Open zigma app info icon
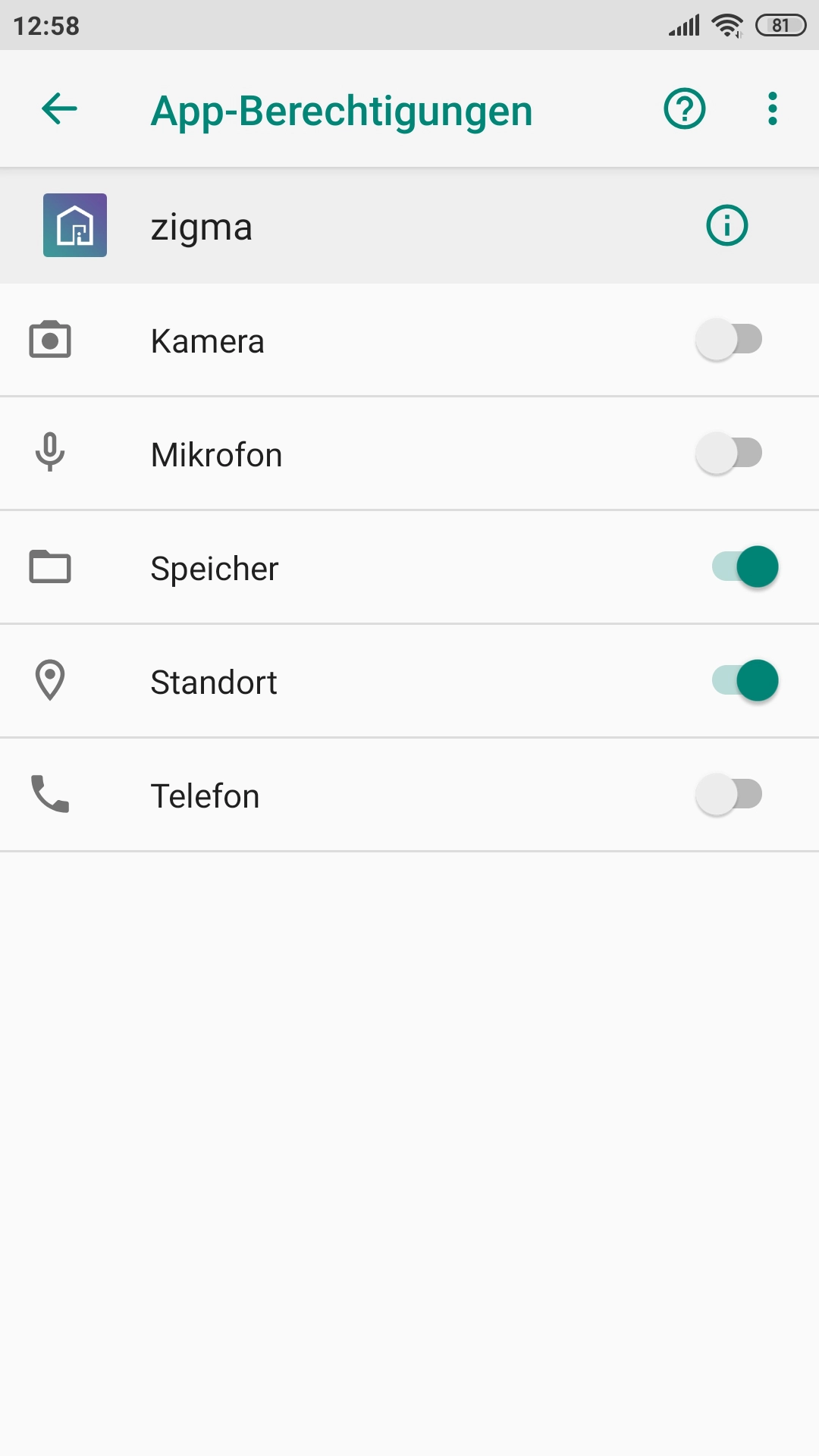 coord(727,225)
